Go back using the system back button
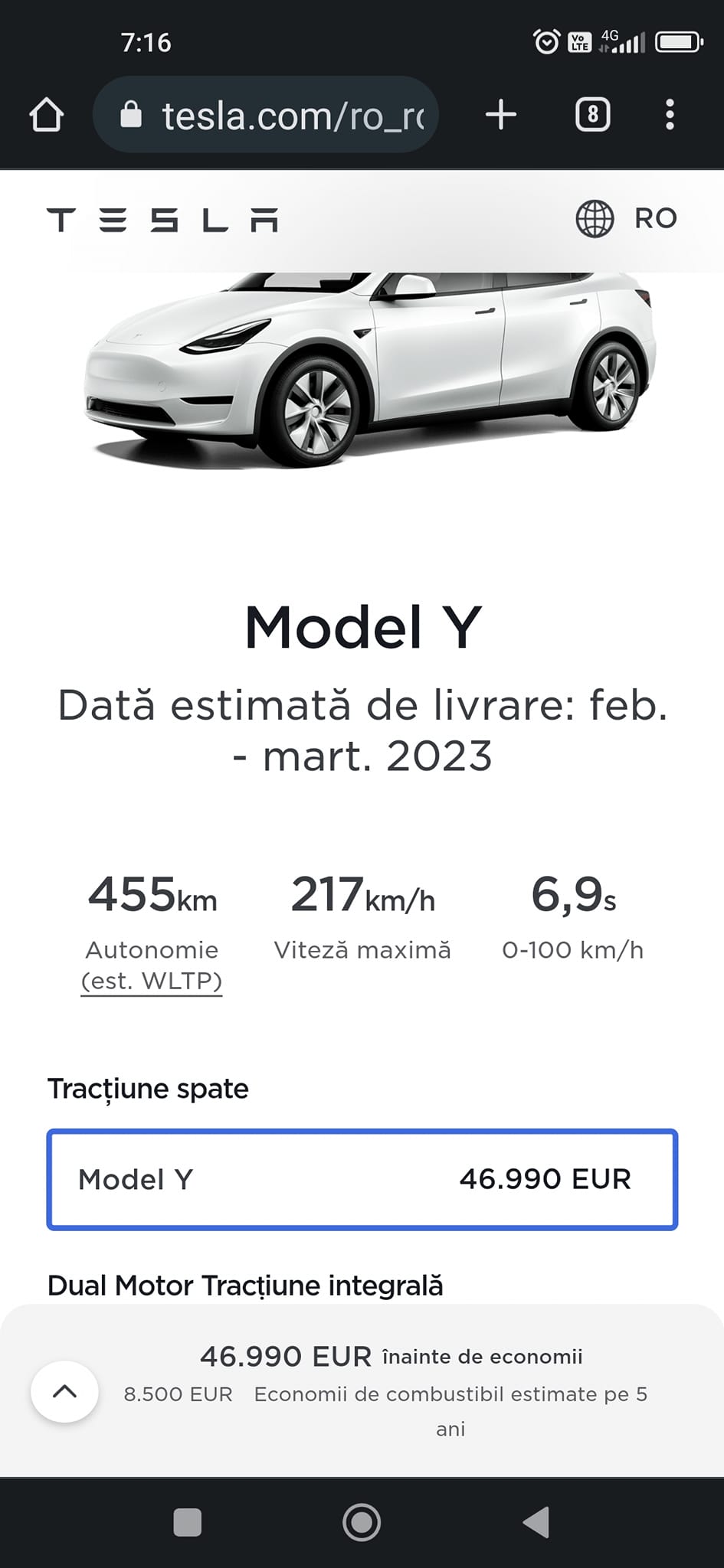The width and height of the screenshot is (724, 1568). pos(536,1522)
